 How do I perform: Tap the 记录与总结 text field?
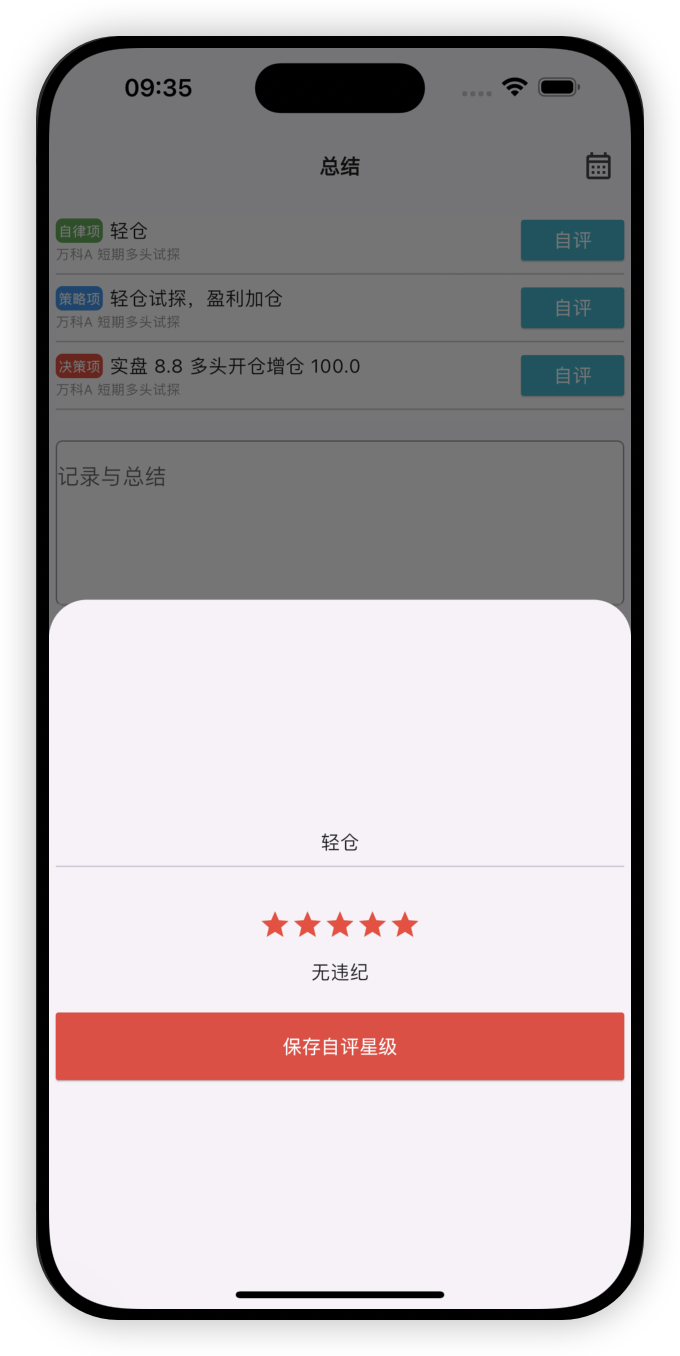(x=340, y=520)
